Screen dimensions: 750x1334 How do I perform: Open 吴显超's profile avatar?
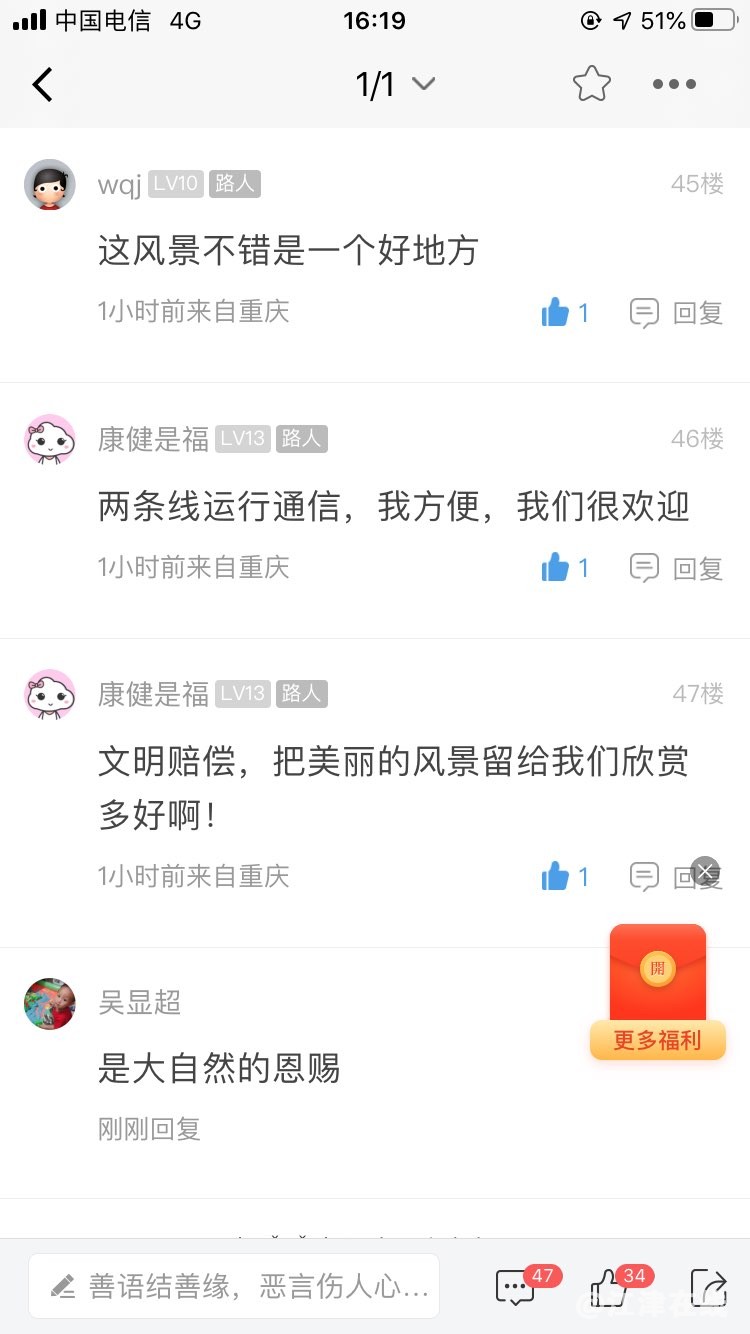(x=50, y=1004)
